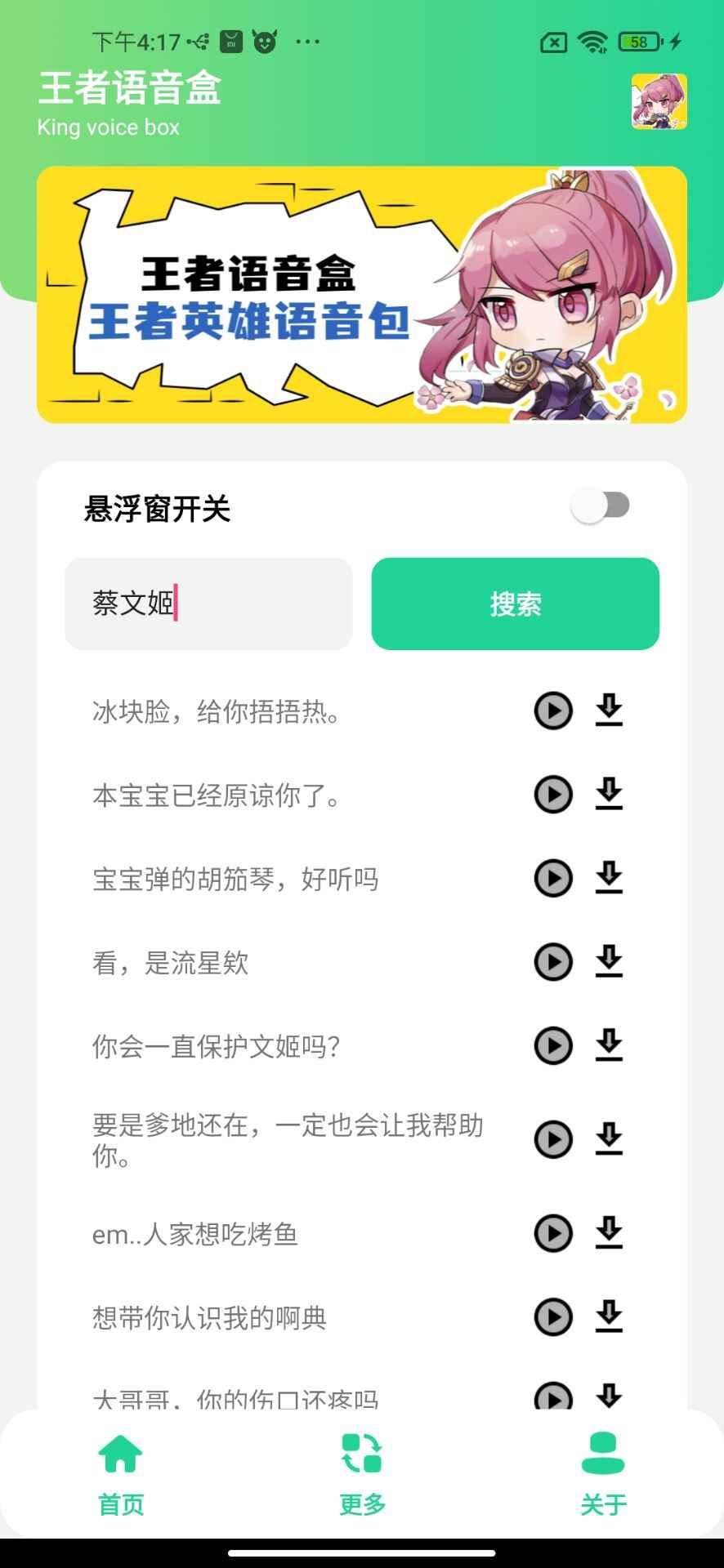Play the "冰块脸，给你捂捂热" voice line
This screenshot has width=724, height=1568.
[x=553, y=711]
